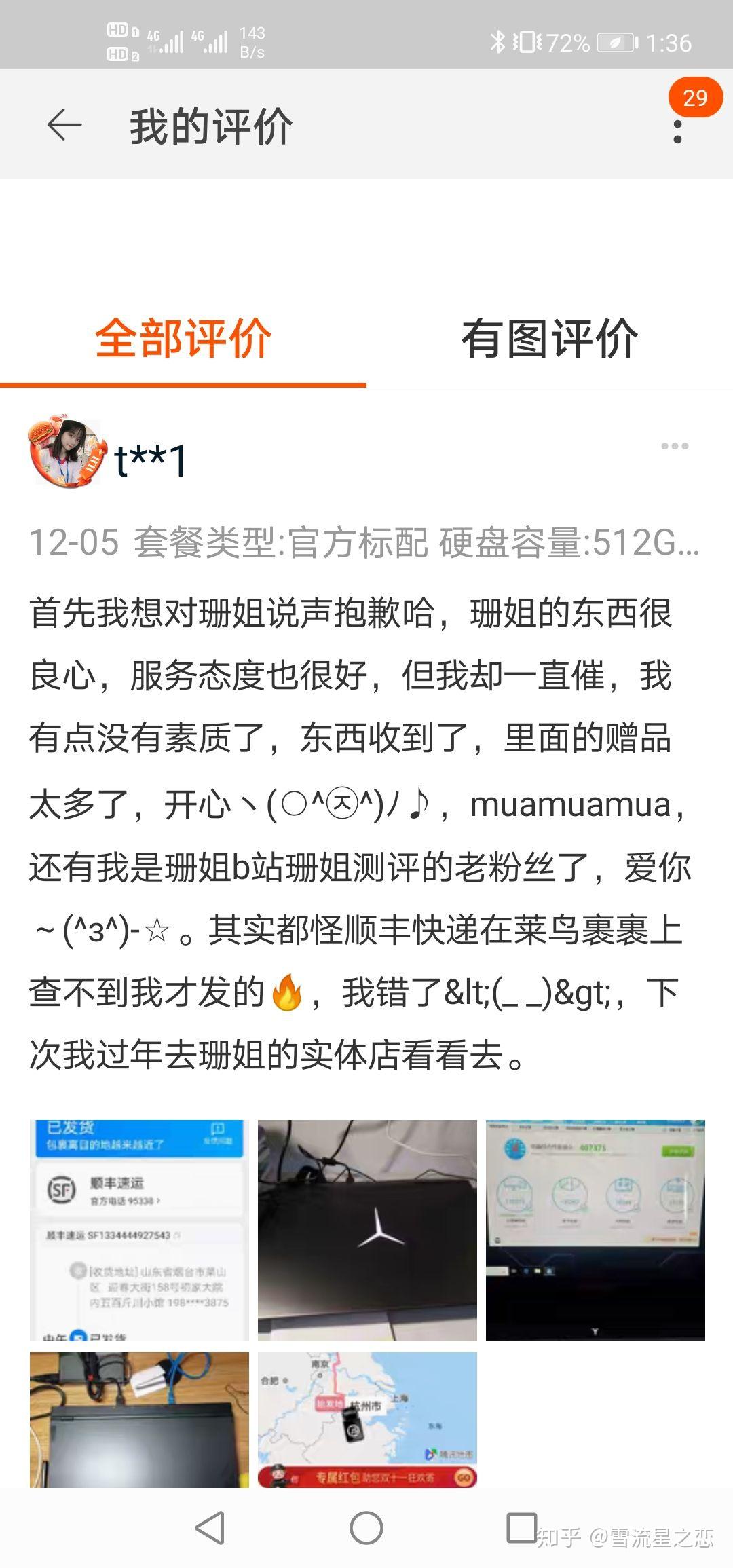Open the closed laptop lid photo

[367, 1230]
